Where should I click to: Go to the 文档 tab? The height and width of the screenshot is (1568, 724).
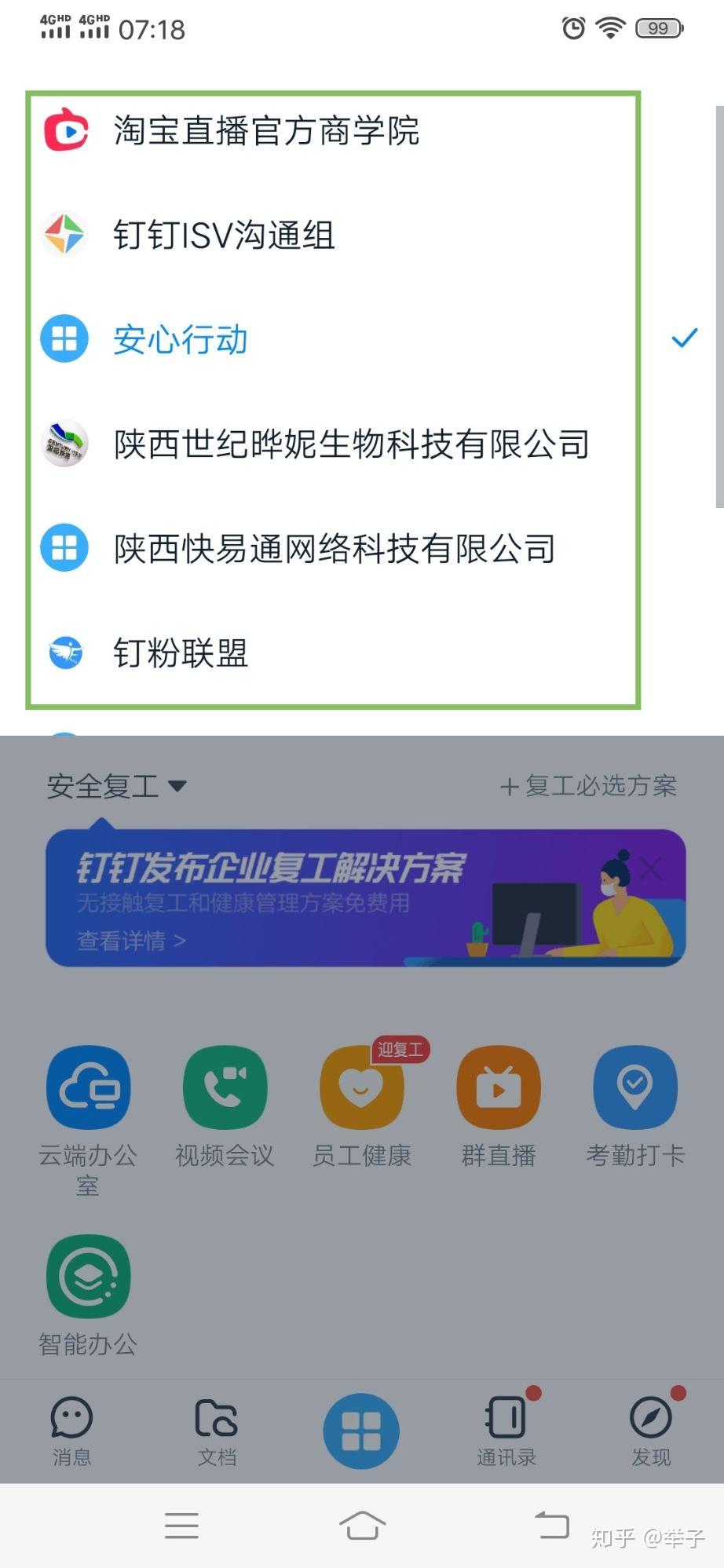click(217, 1431)
